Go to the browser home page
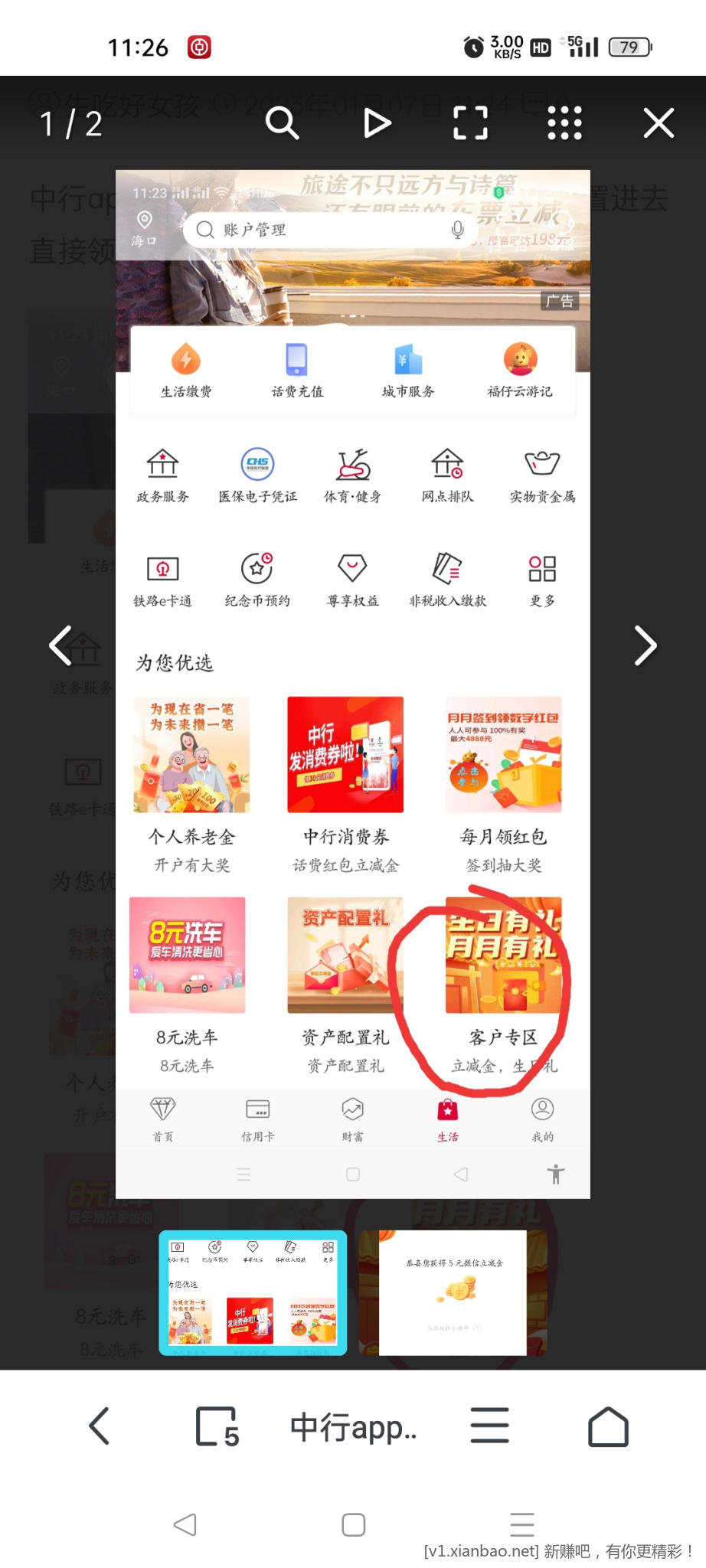This screenshot has width=706, height=1568. click(608, 1426)
